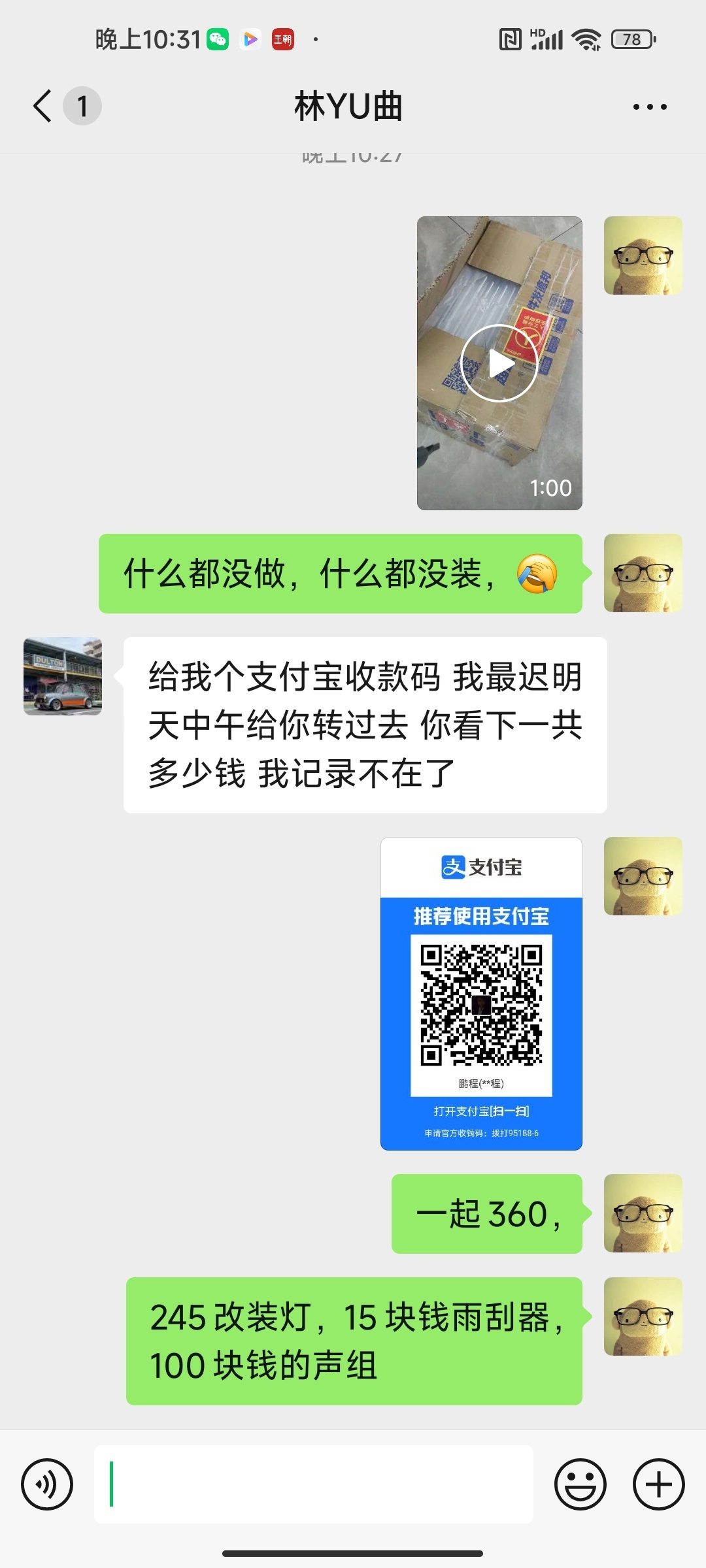Go back to the chat list
The height and width of the screenshot is (1568, 706).
point(43,106)
